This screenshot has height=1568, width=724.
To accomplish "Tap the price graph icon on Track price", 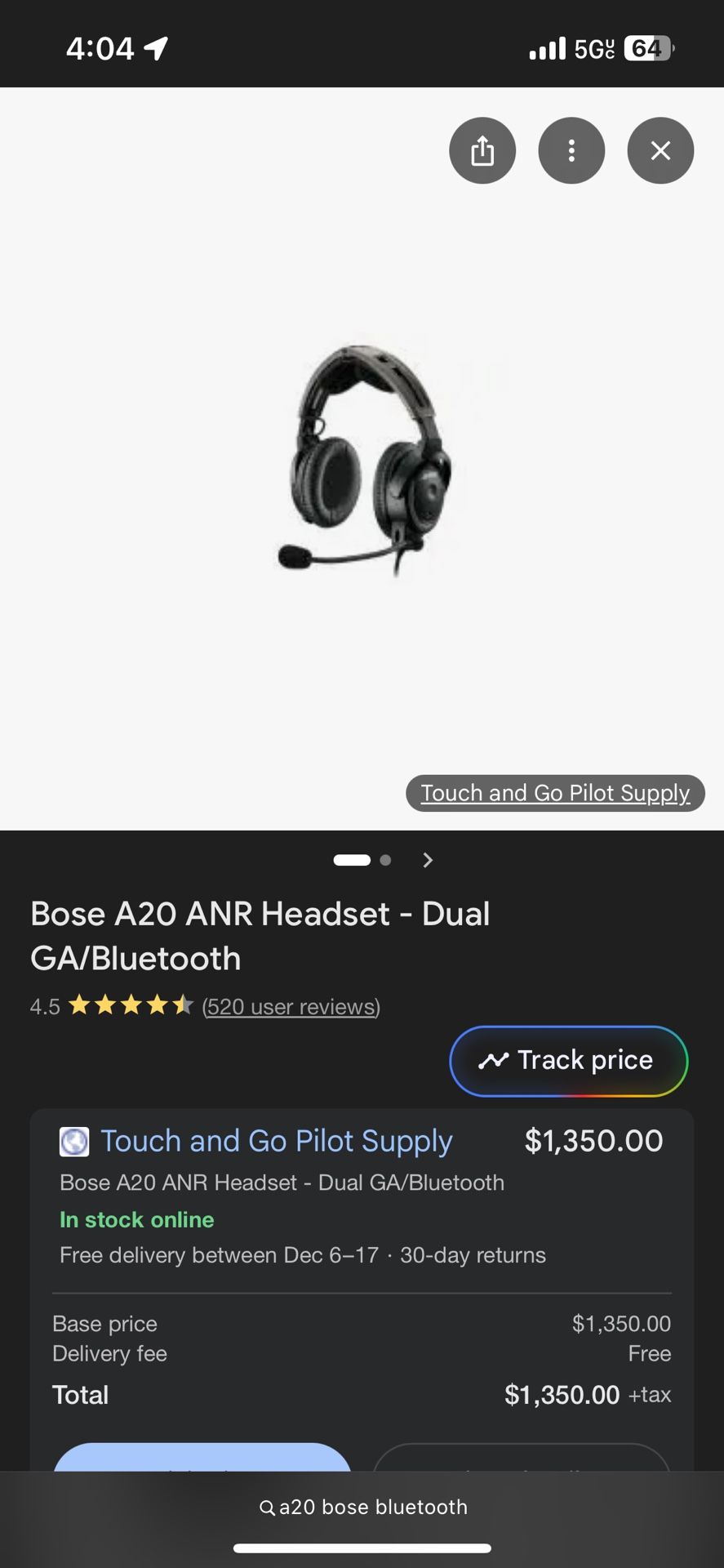I will tap(495, 1059).
